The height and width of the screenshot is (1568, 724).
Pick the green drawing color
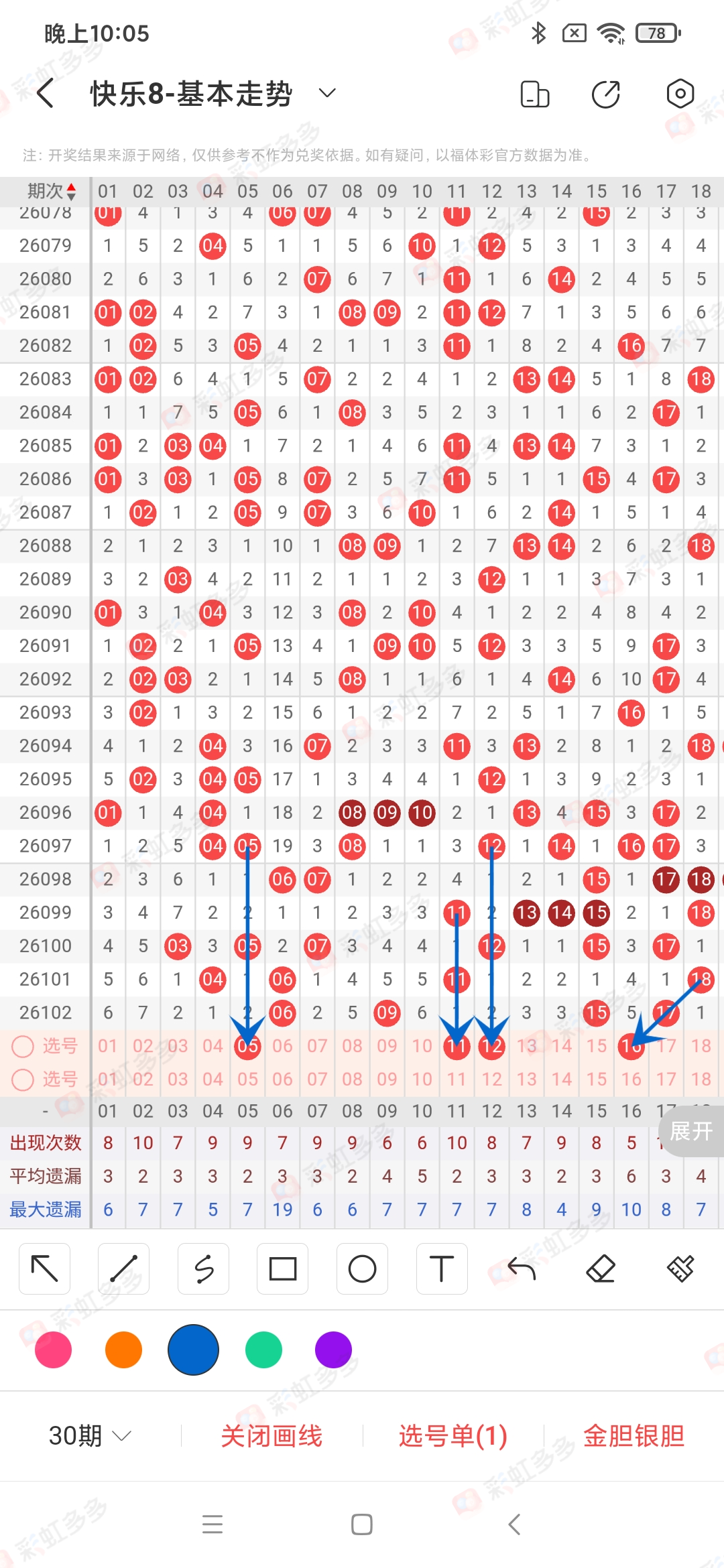coord(263,1350)
